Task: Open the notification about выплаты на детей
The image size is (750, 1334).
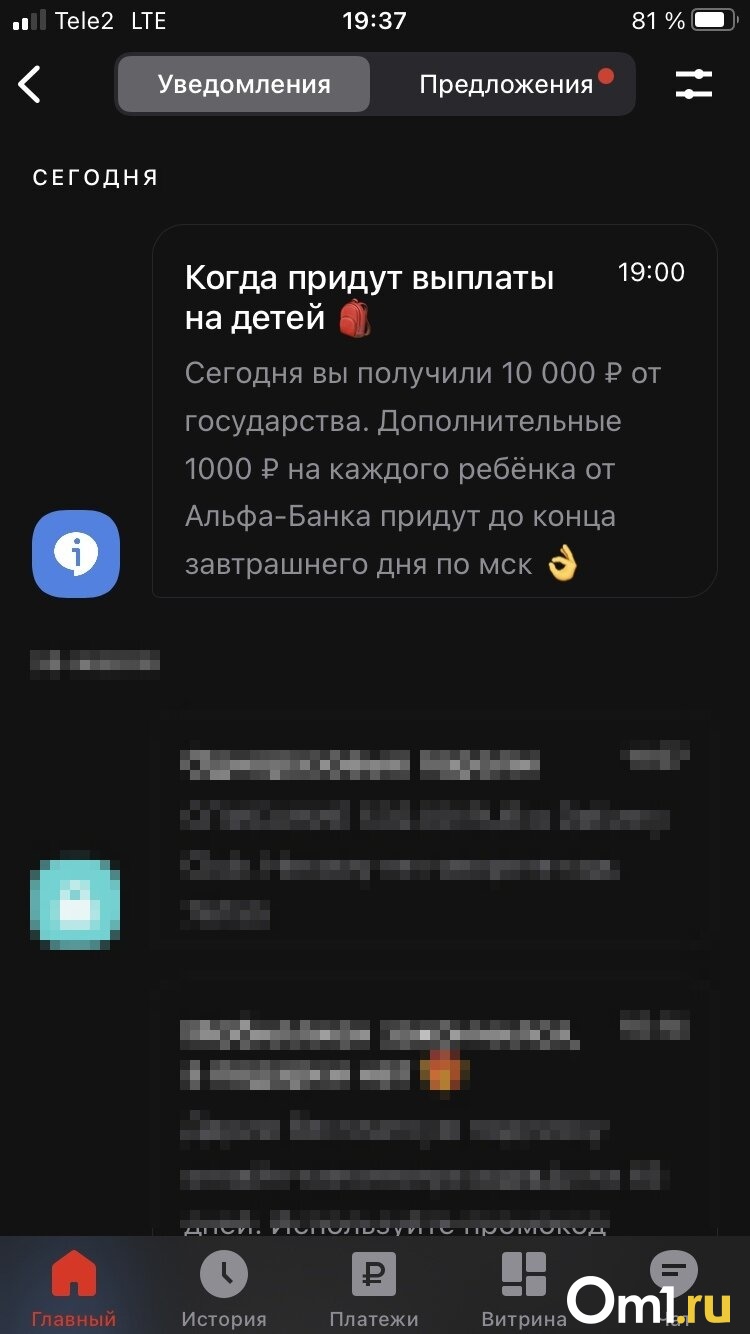Action: click(434, 411)
